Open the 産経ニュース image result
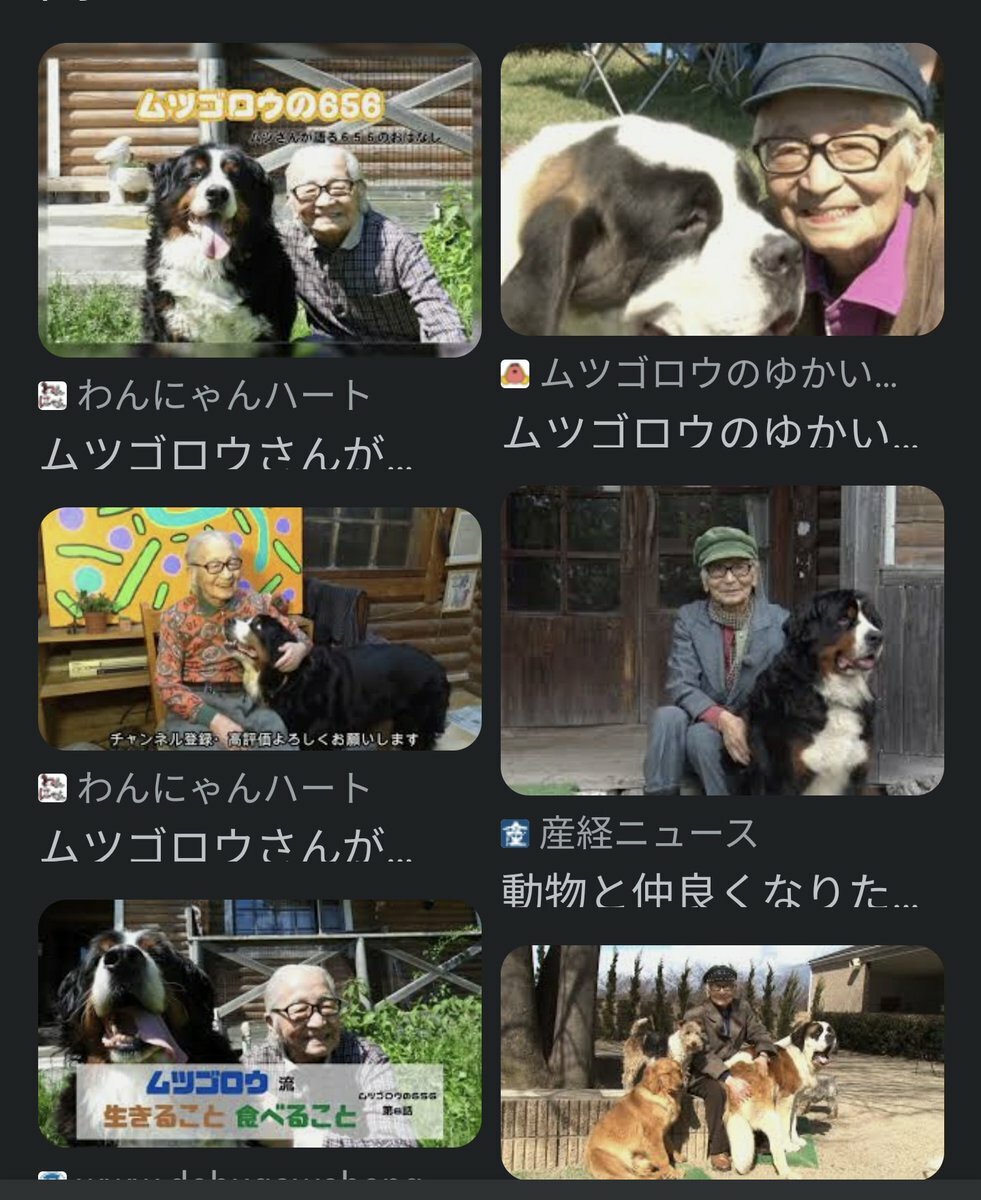The height and width of the screenshot is (1200, 981). click(x=721, y=640)
